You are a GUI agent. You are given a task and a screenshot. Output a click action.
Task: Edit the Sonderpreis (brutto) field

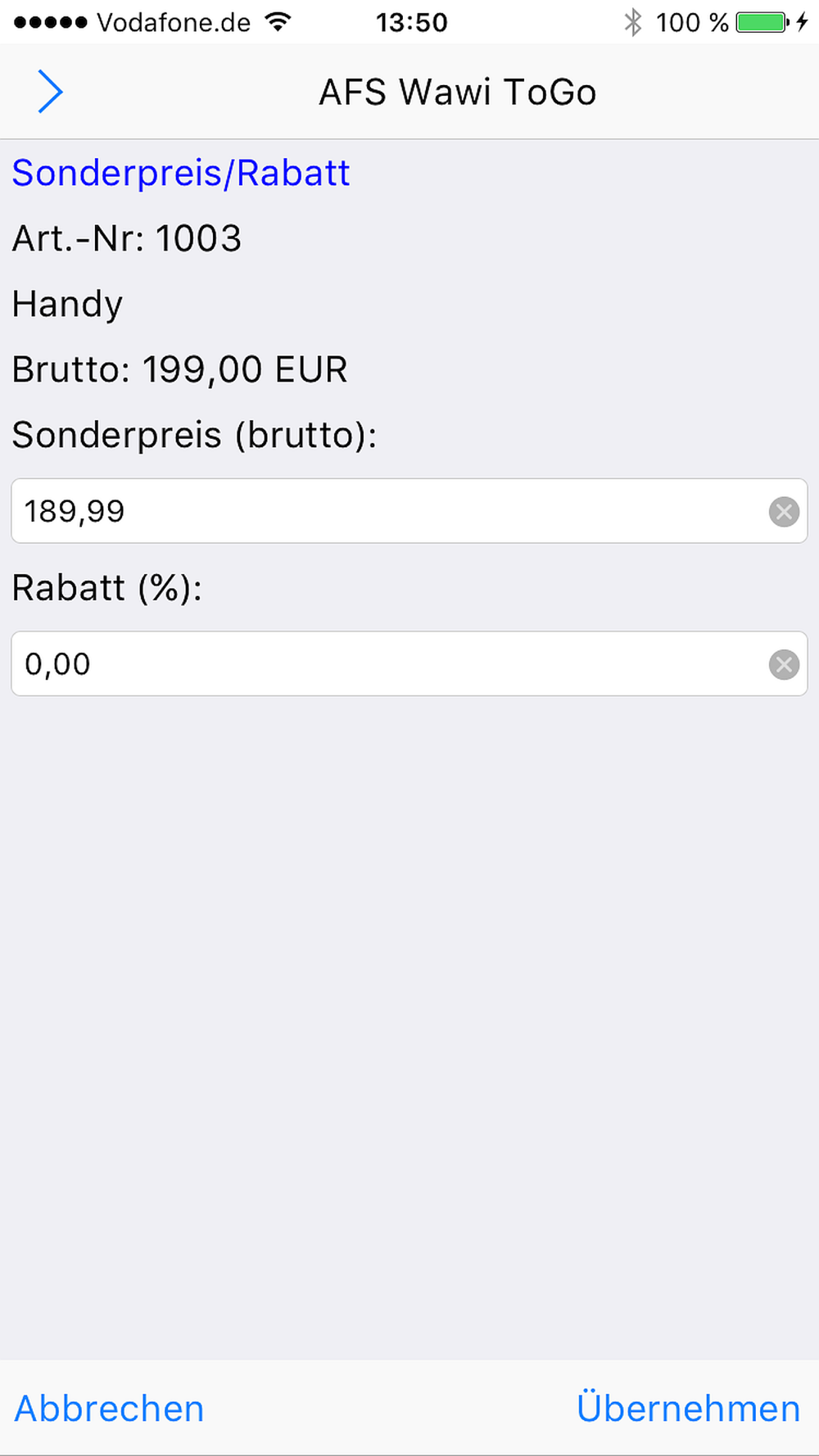click(x=385, y=511)
